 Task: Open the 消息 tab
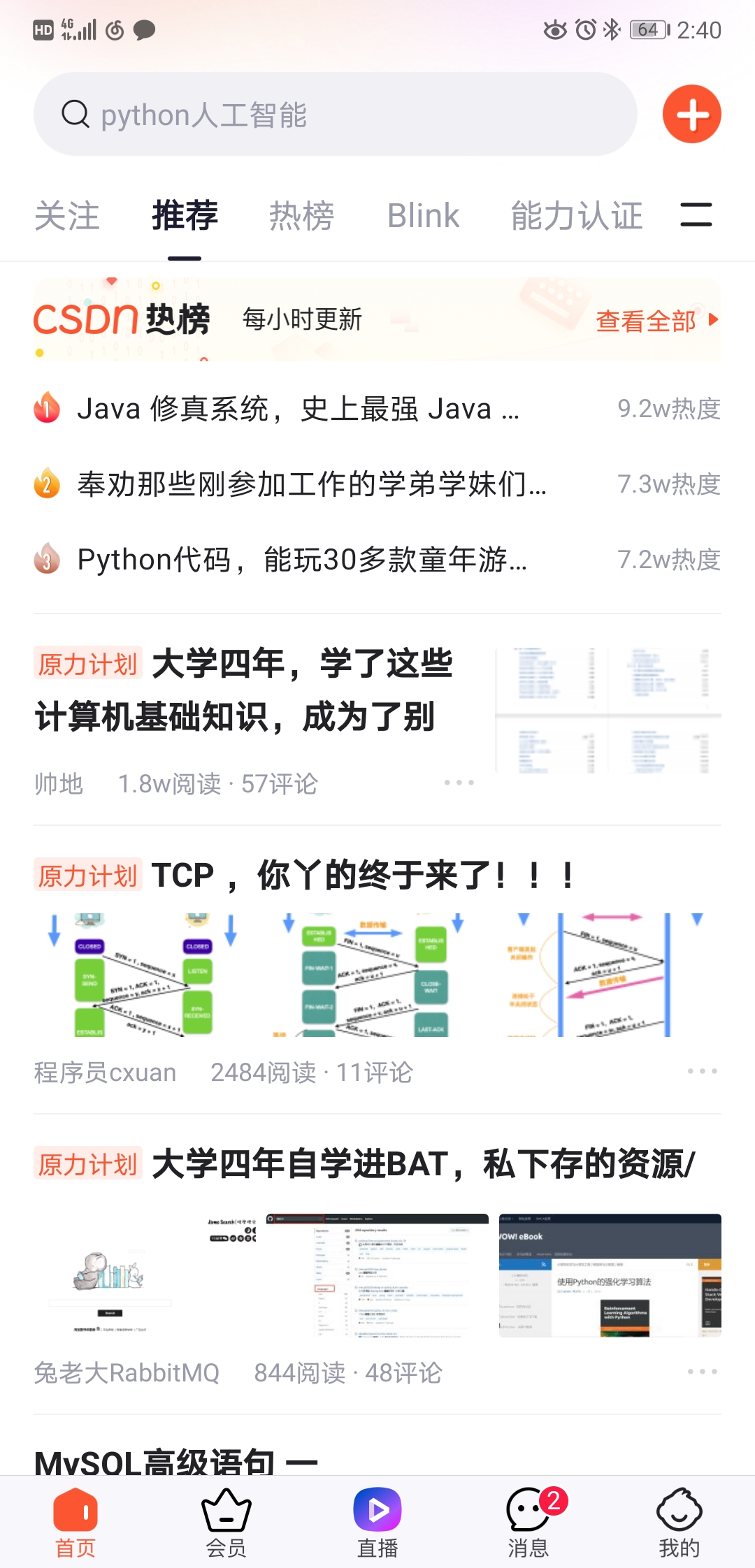point(528,1523)
